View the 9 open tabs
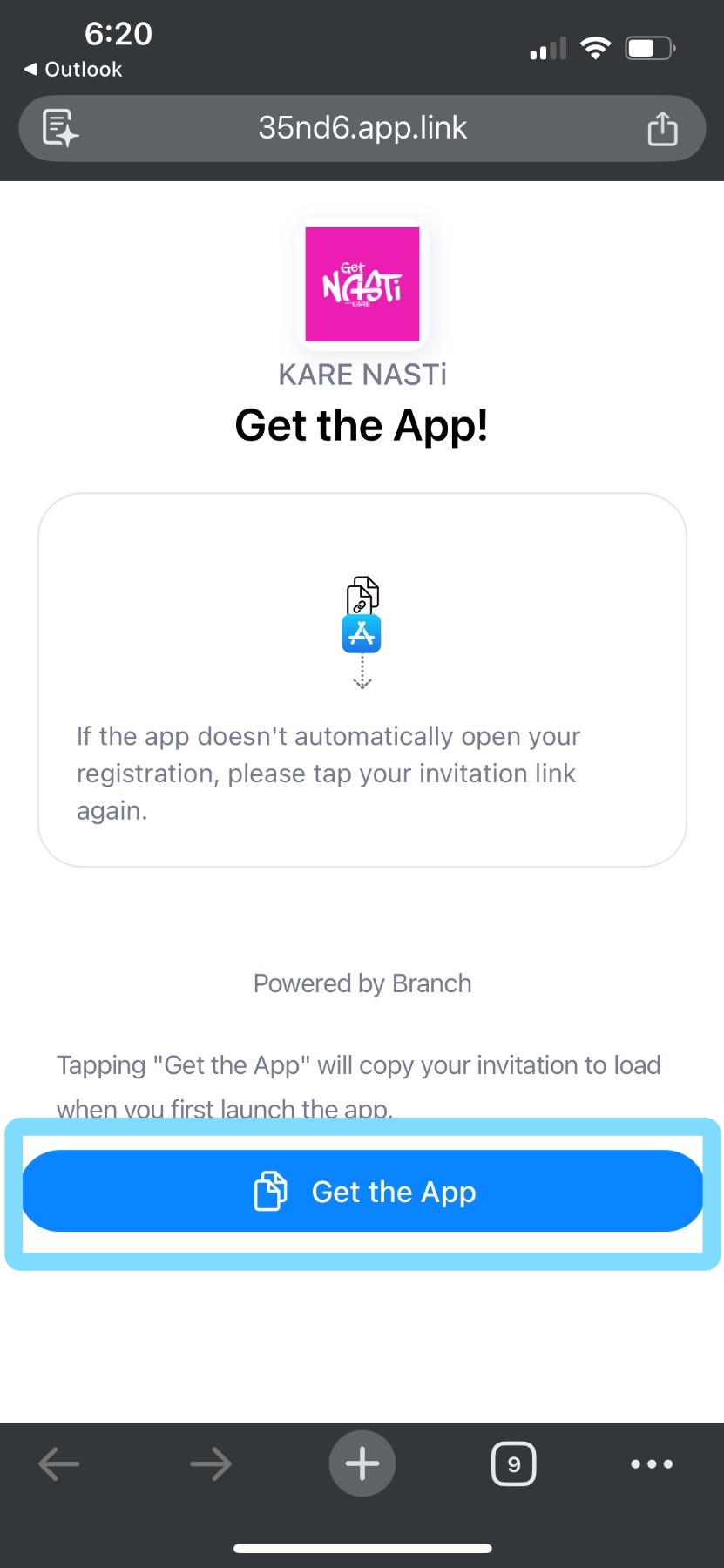Image resolution: width=724 pixels, height=1568 pixels. (x=513, y=1463)
